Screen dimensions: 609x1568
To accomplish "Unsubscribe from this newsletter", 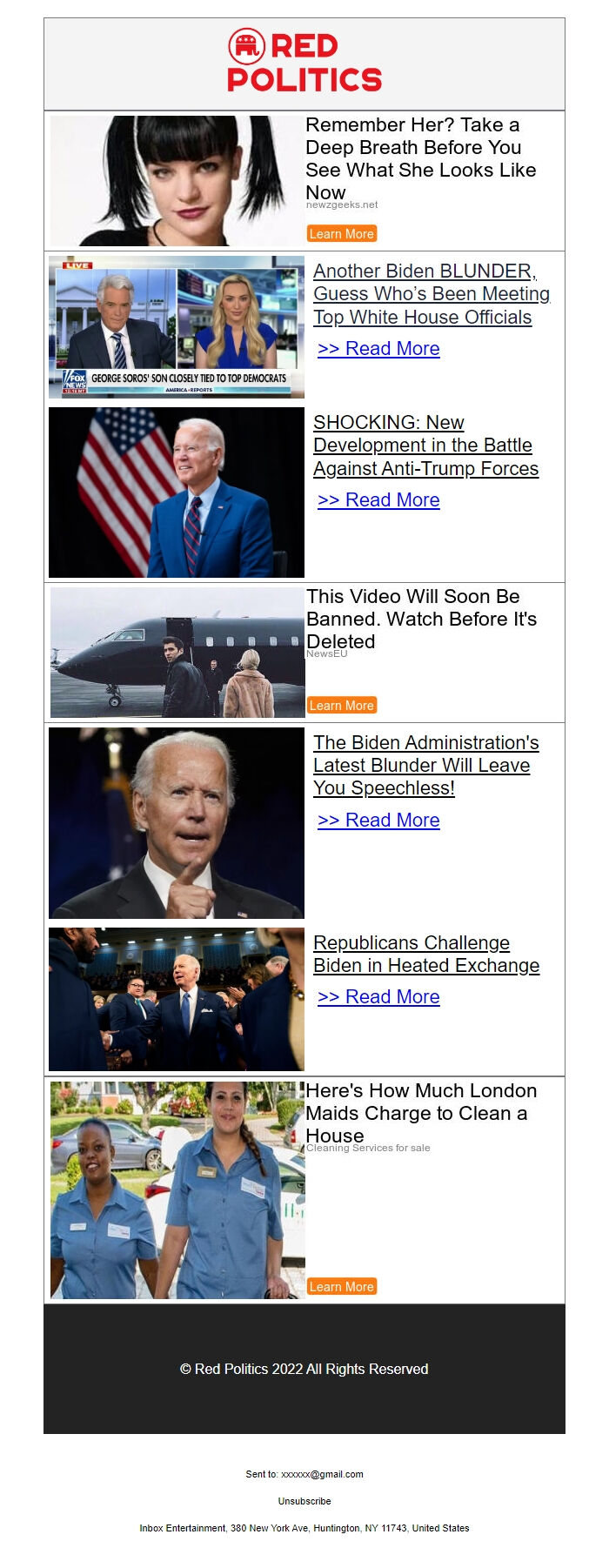I will pyautogui.click(x=304, y=1501).
